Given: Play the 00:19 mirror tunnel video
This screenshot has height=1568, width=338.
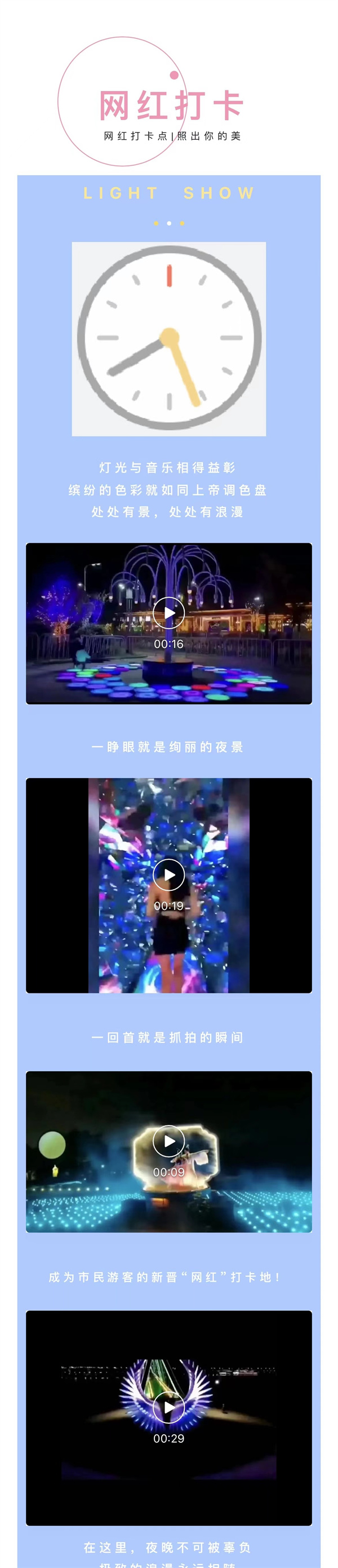Looking at the screenshot, I should pyautogui.click(x=168, y=874).
